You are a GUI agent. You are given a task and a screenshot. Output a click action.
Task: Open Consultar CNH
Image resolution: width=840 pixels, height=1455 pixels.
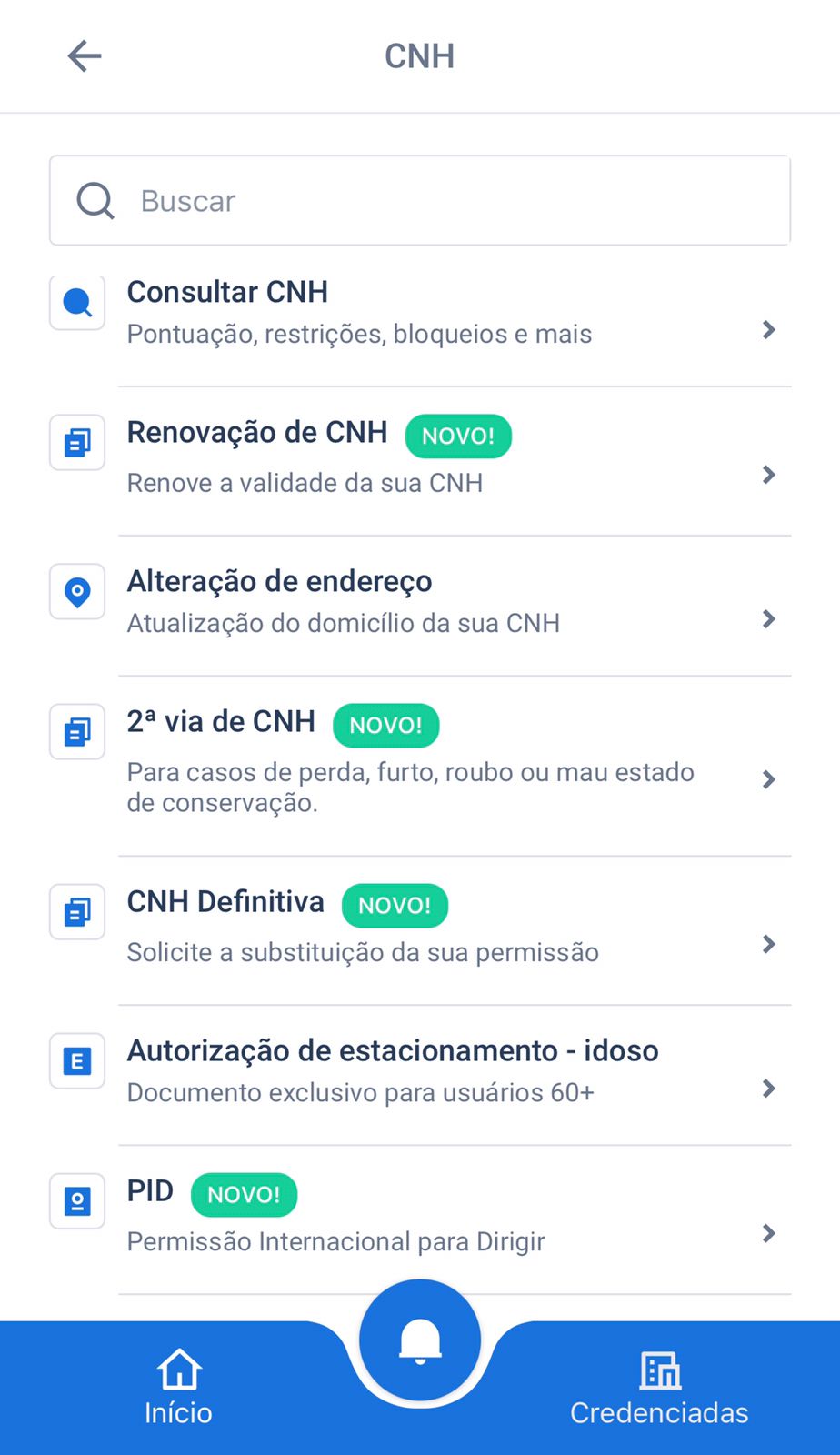[420, 313]
